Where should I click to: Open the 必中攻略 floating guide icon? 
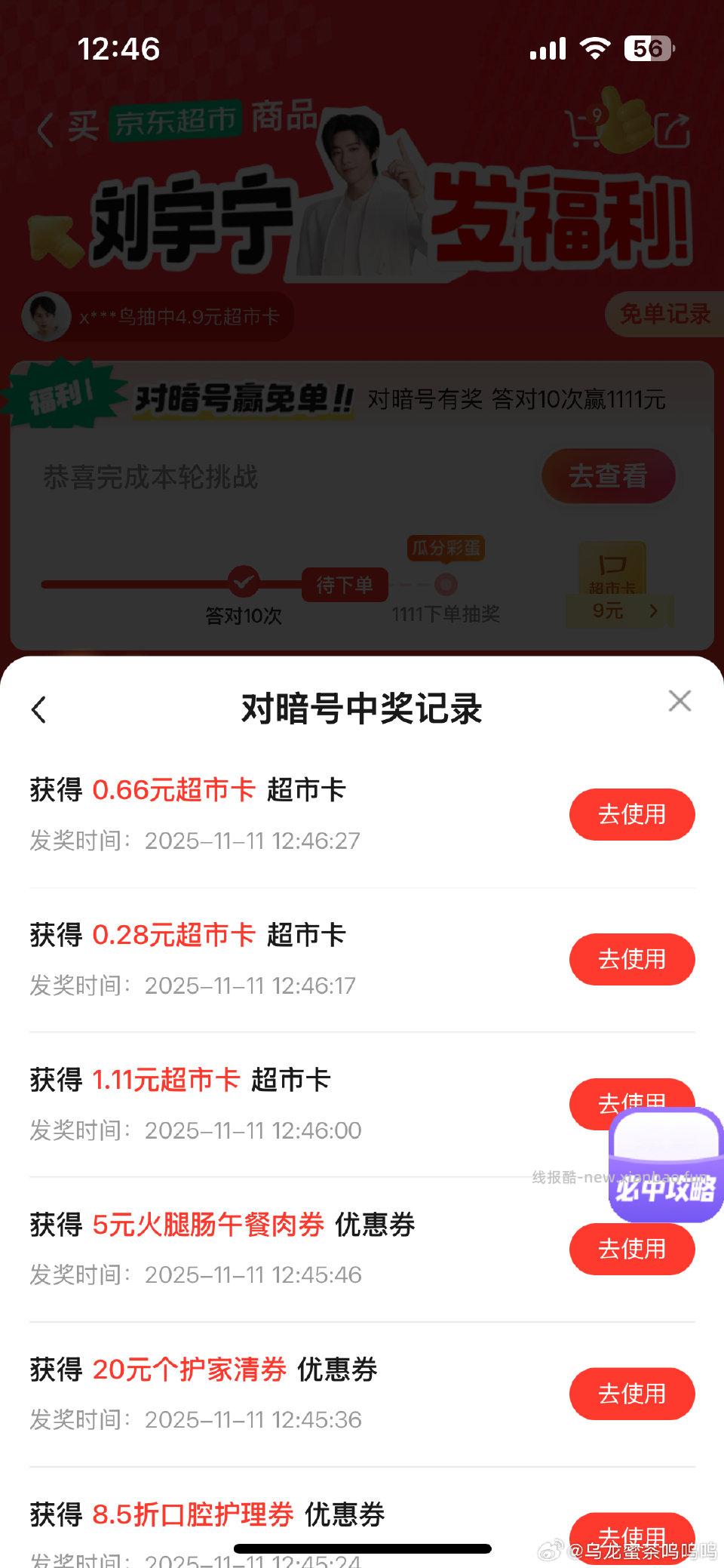[664, 1166]
